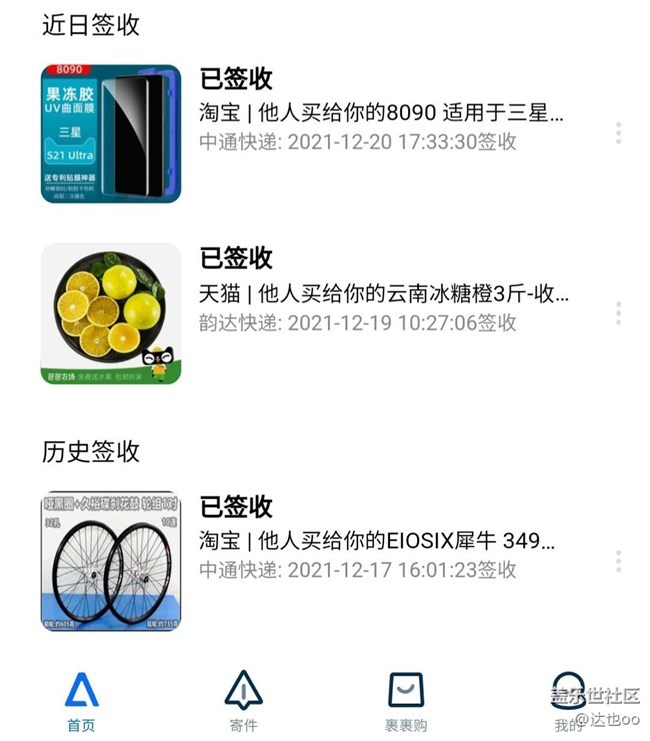Open the EIOSIX wheel set delivery details
Viewport: 650px width, 741px height.
coord(378,540)
